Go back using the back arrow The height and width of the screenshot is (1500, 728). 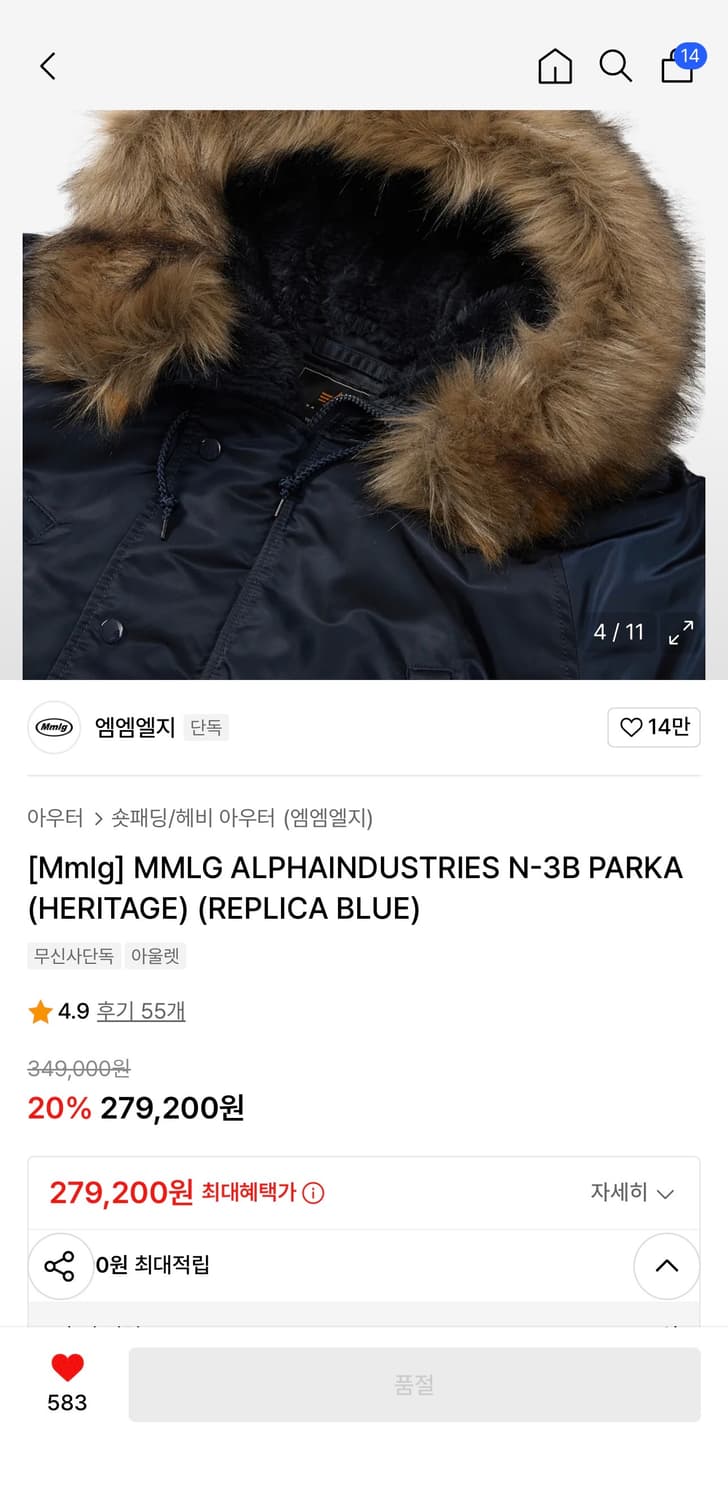coord(47,66)
